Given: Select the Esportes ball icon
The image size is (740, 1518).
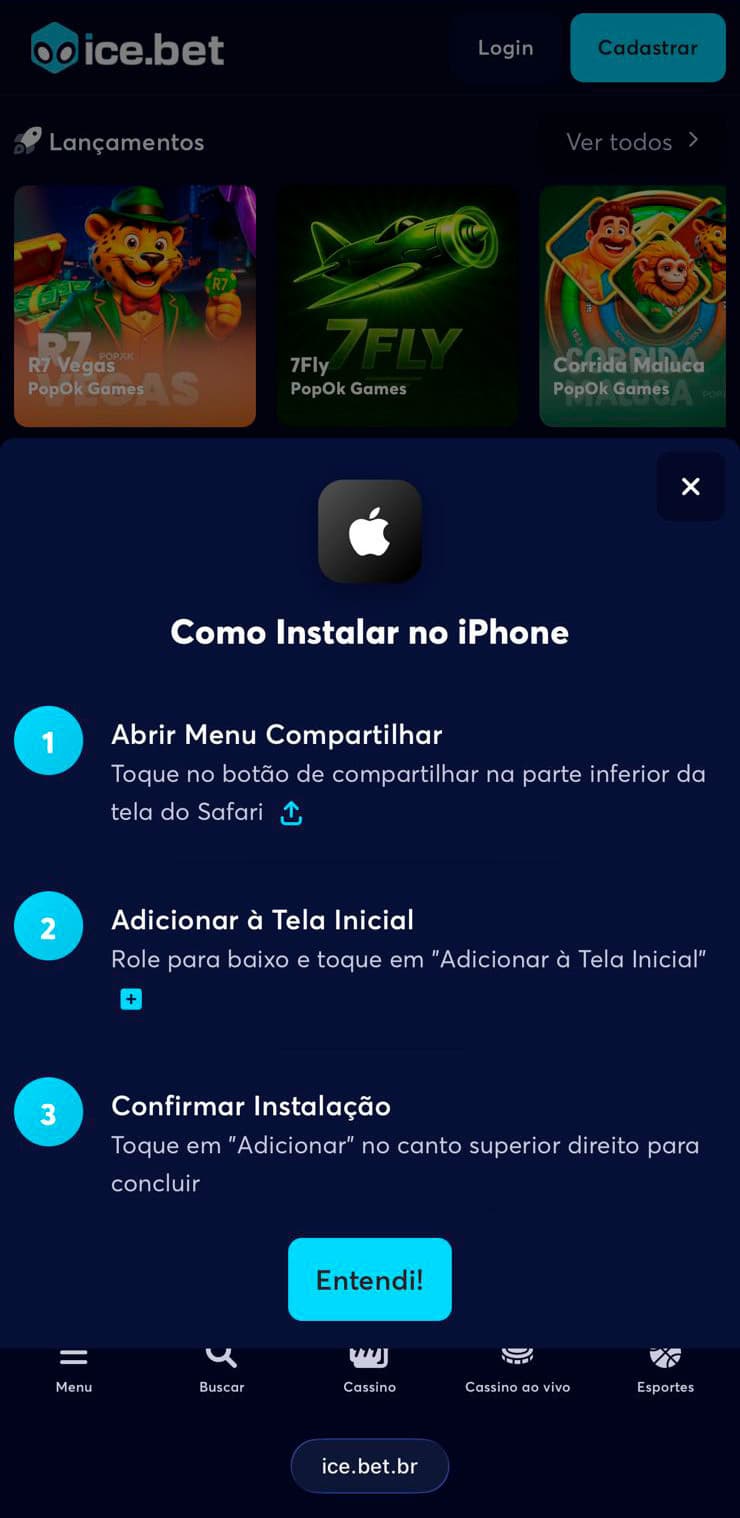Looking at the screenshot, I should (665, 1368).
